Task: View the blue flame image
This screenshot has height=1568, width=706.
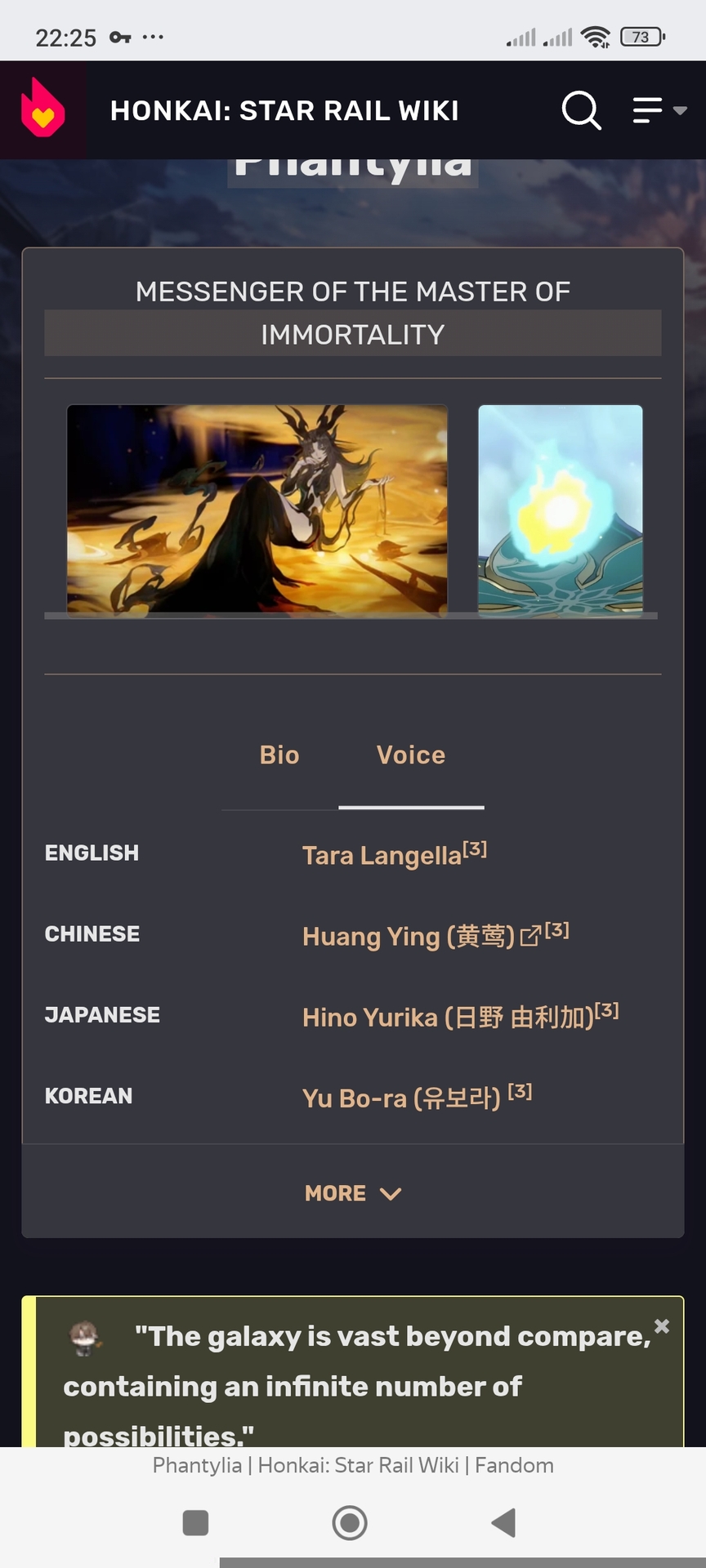Action: [561, 508]
